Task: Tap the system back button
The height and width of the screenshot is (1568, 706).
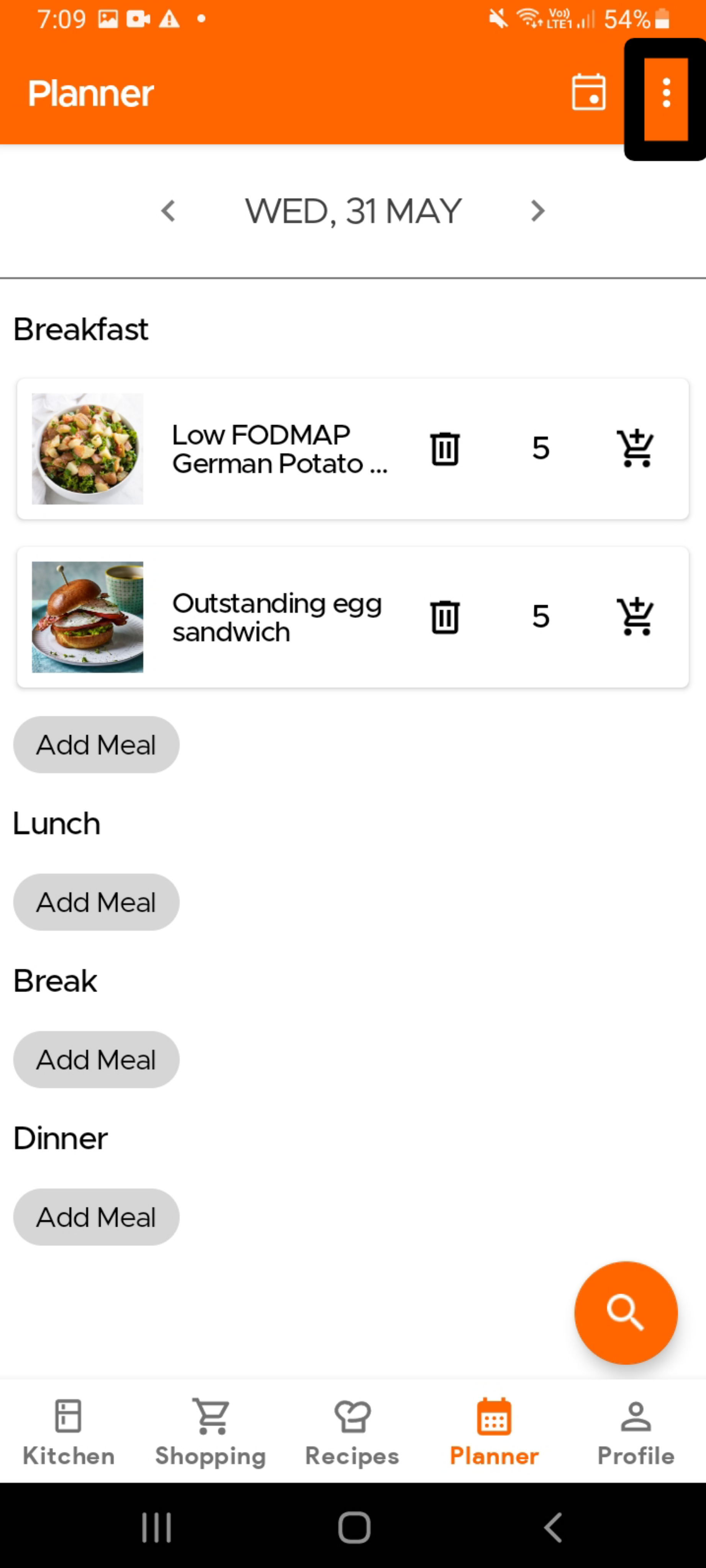Action: tap(553, 1527)
